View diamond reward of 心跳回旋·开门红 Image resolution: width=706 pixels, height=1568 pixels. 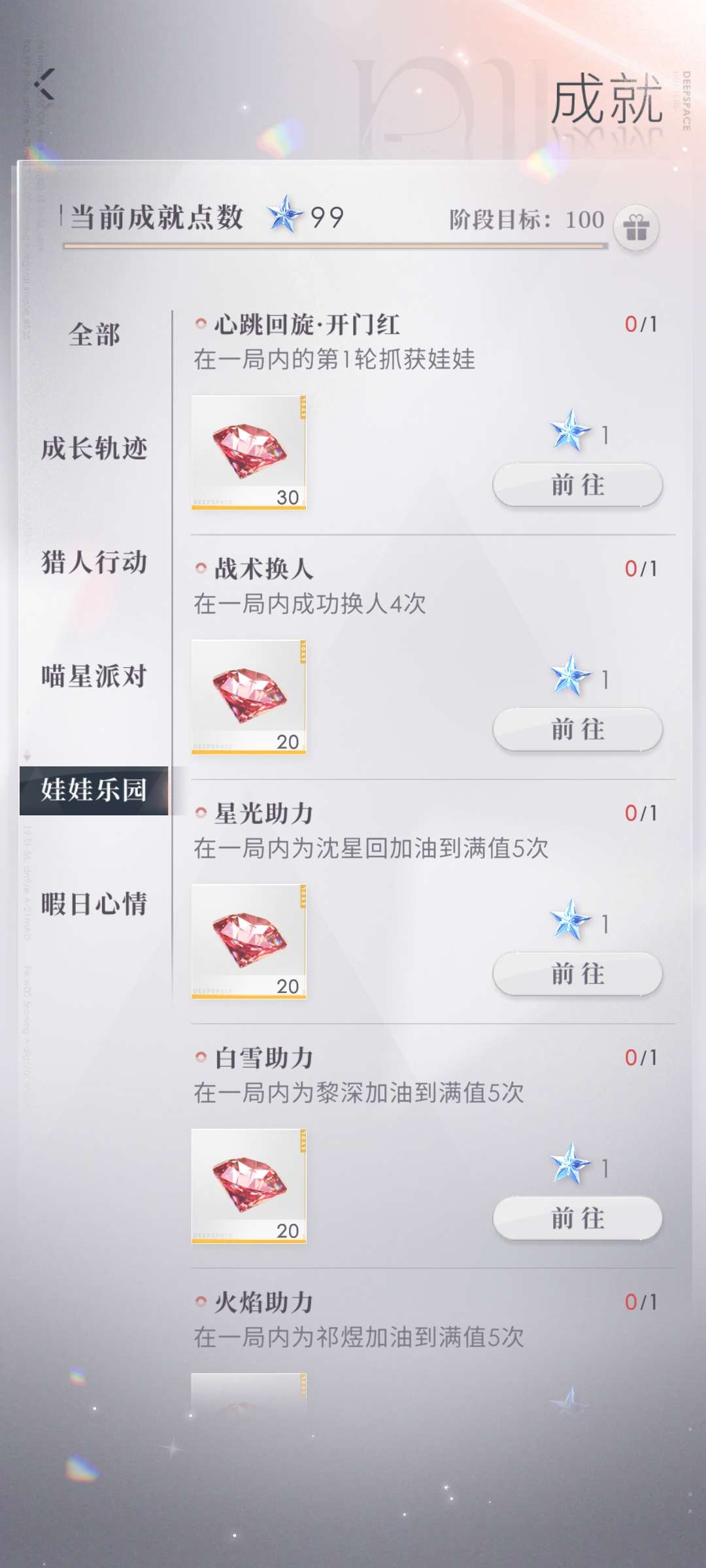tap(248, 452)
